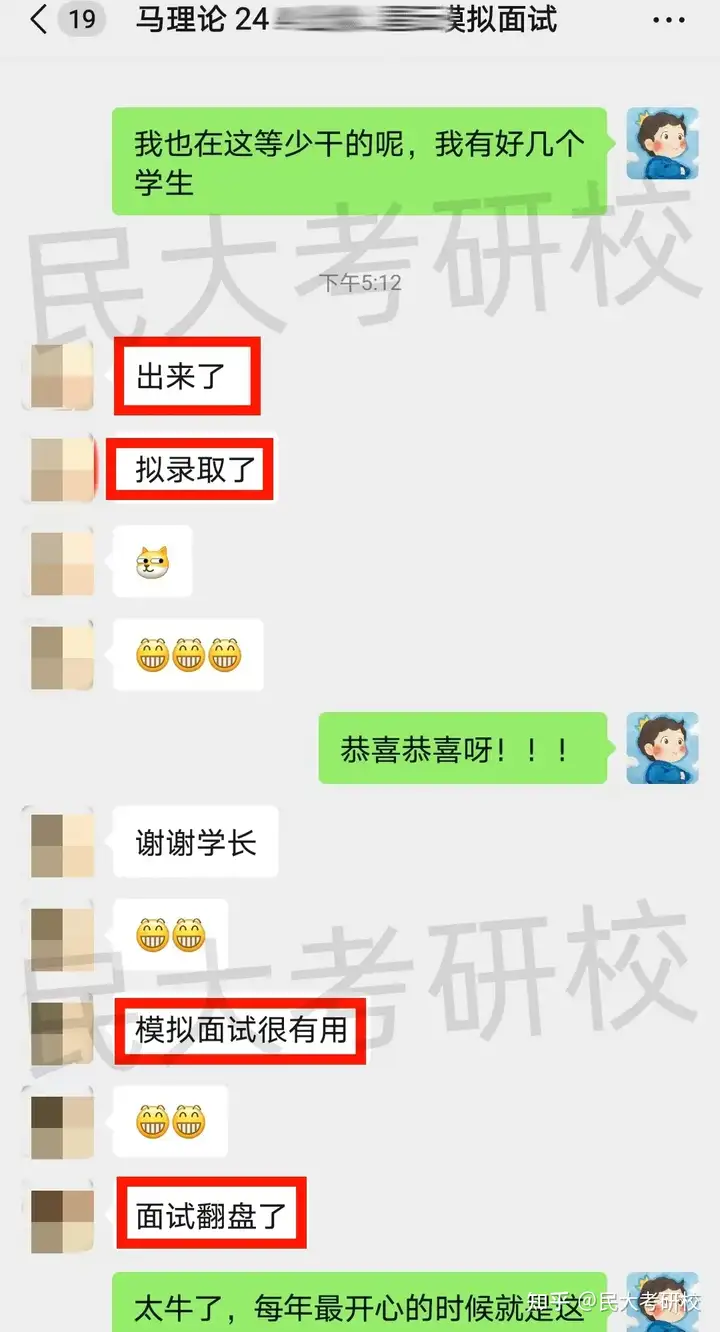The width and height of the screenshot is (720, 1332).
Task: Tap avatar beside 模拟面试很有用 message
Action: pos(62,1032)
